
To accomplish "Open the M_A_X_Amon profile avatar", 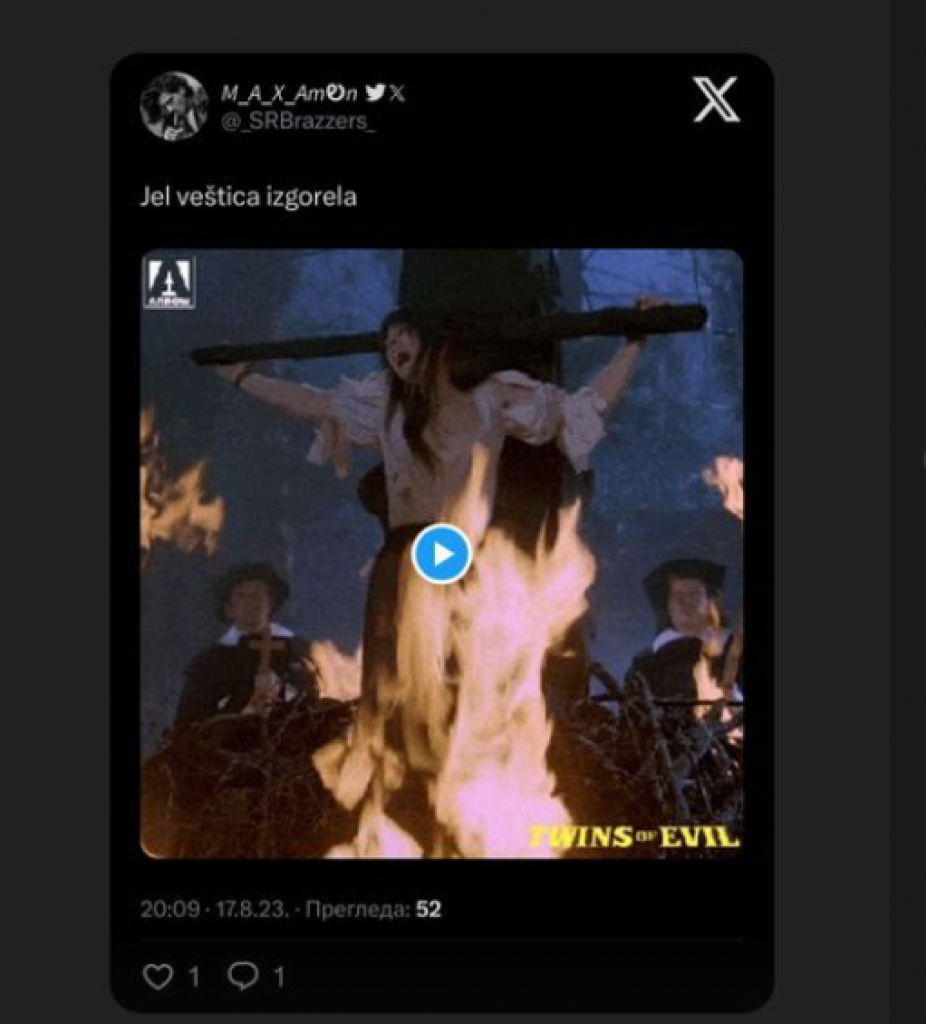I will point(174,105).
